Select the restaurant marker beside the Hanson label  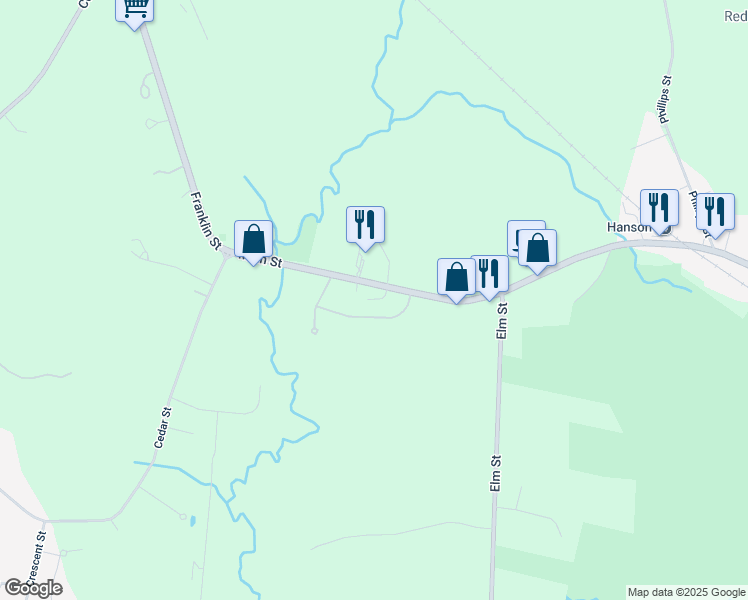coord(659,209)
